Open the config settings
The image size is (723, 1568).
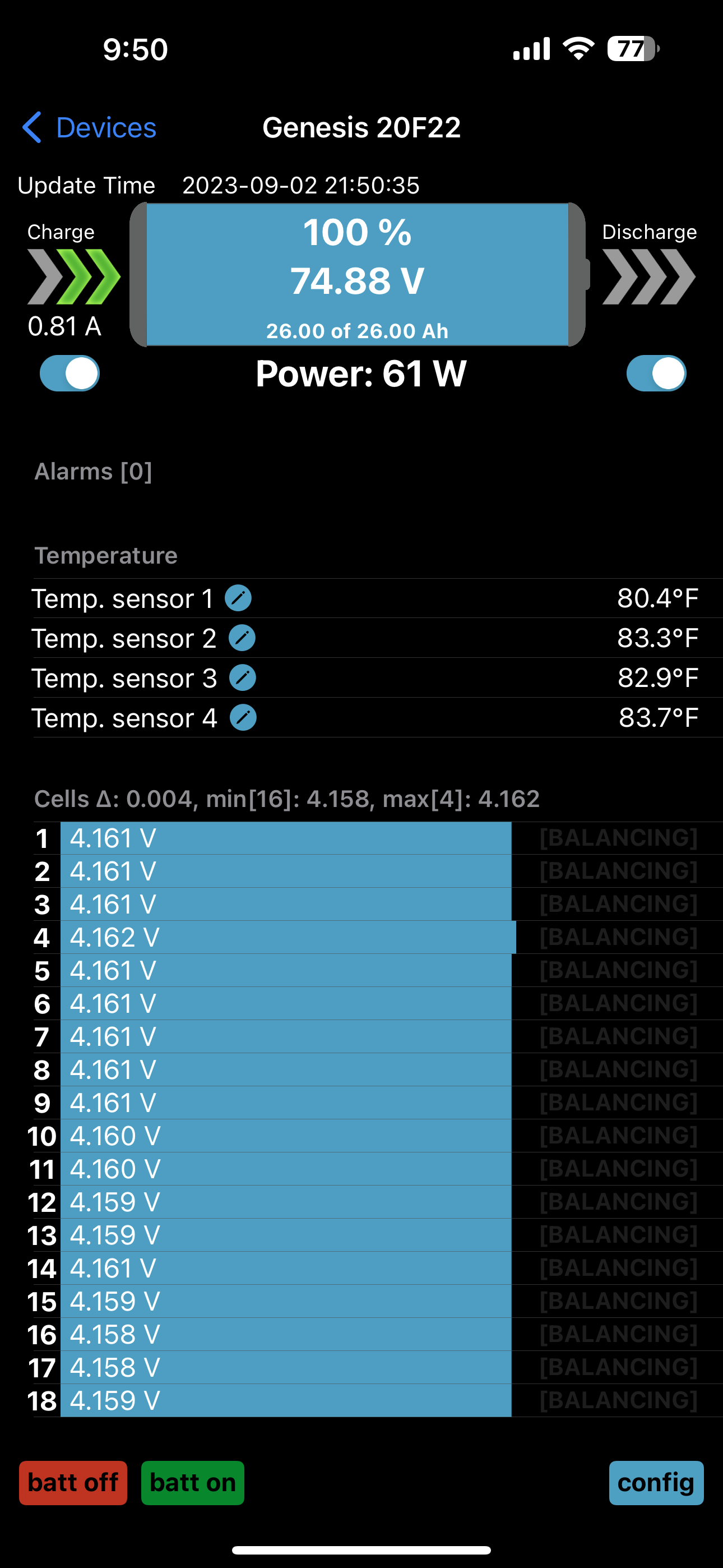click(656, 1483)
